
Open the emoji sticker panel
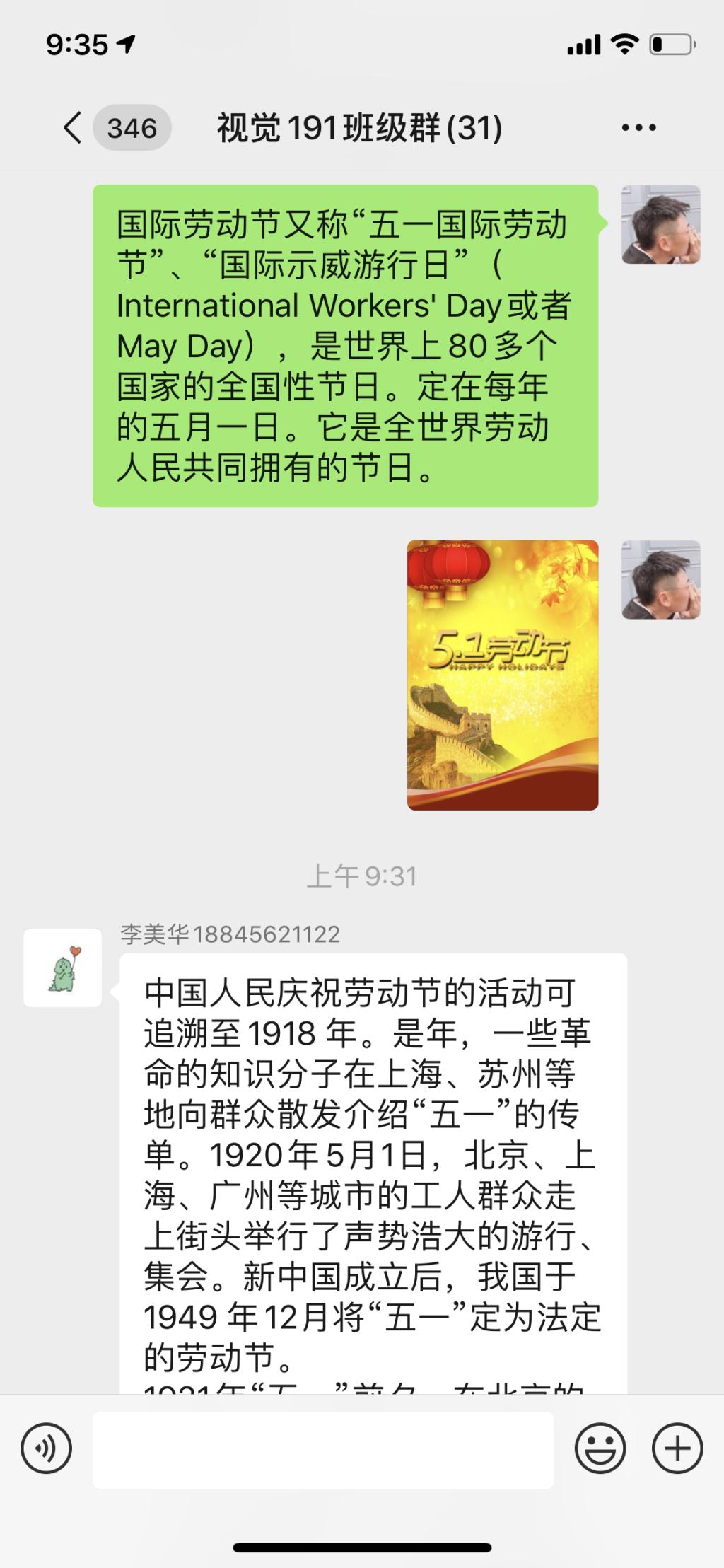(600, 1449)
